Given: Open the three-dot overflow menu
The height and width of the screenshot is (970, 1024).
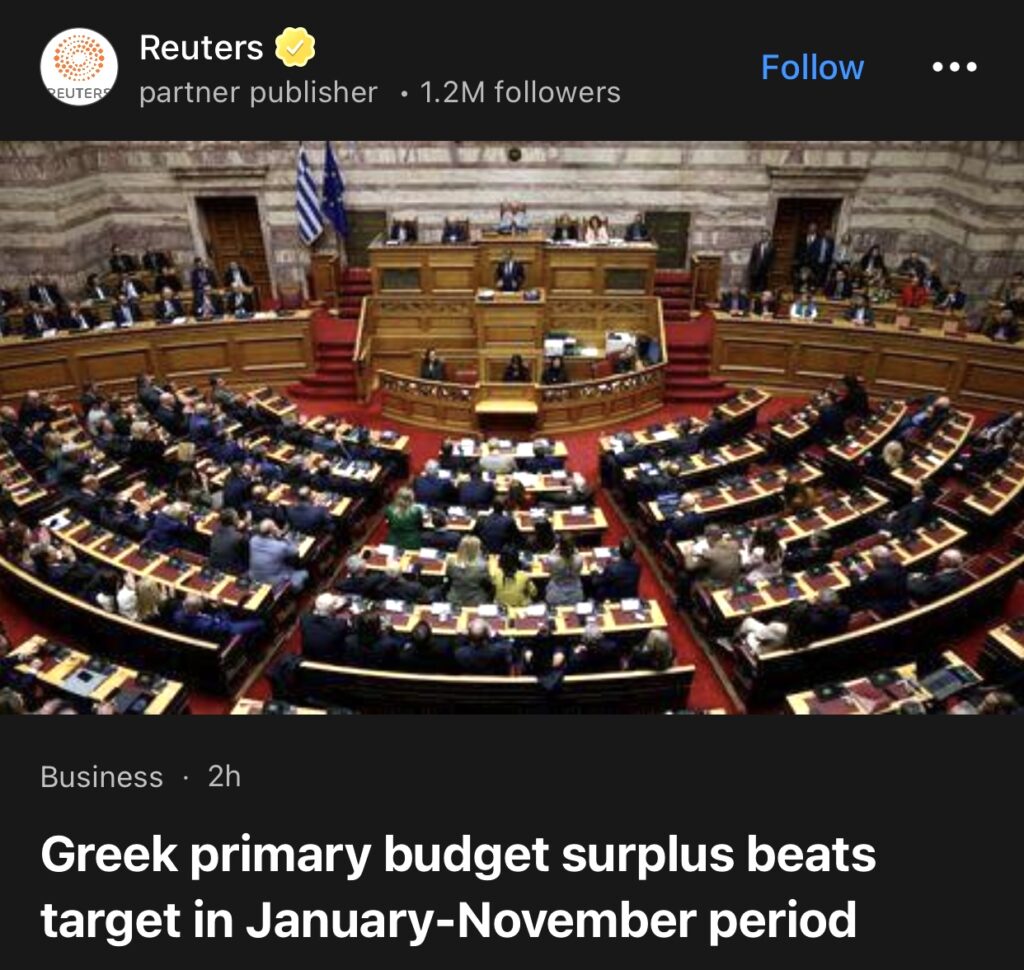Looking at the screenshot, I should (x=953, y=67).
